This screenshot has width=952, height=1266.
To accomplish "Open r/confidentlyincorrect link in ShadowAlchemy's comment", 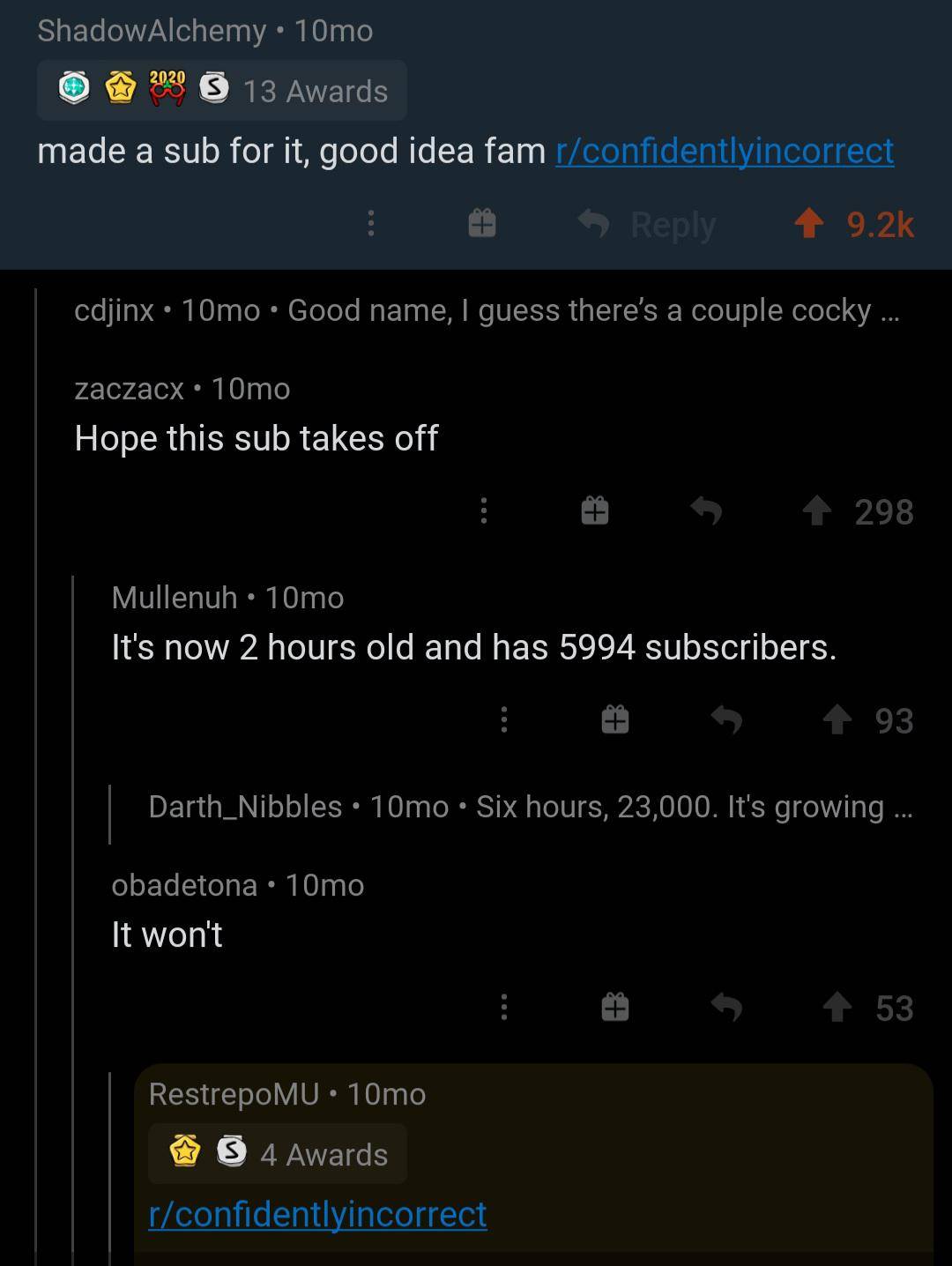I will (724, 151).
